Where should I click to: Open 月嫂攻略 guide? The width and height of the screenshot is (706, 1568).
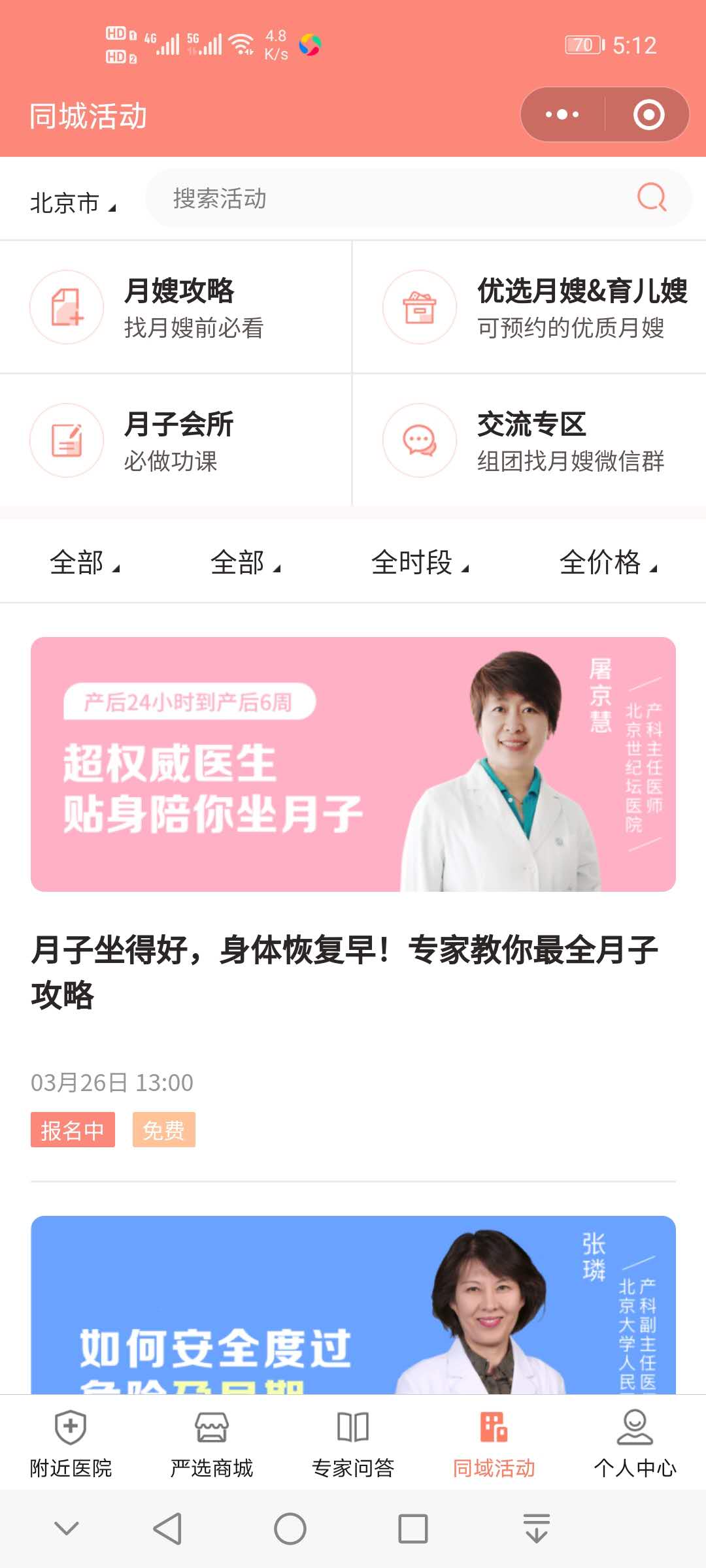pos(176,307)
